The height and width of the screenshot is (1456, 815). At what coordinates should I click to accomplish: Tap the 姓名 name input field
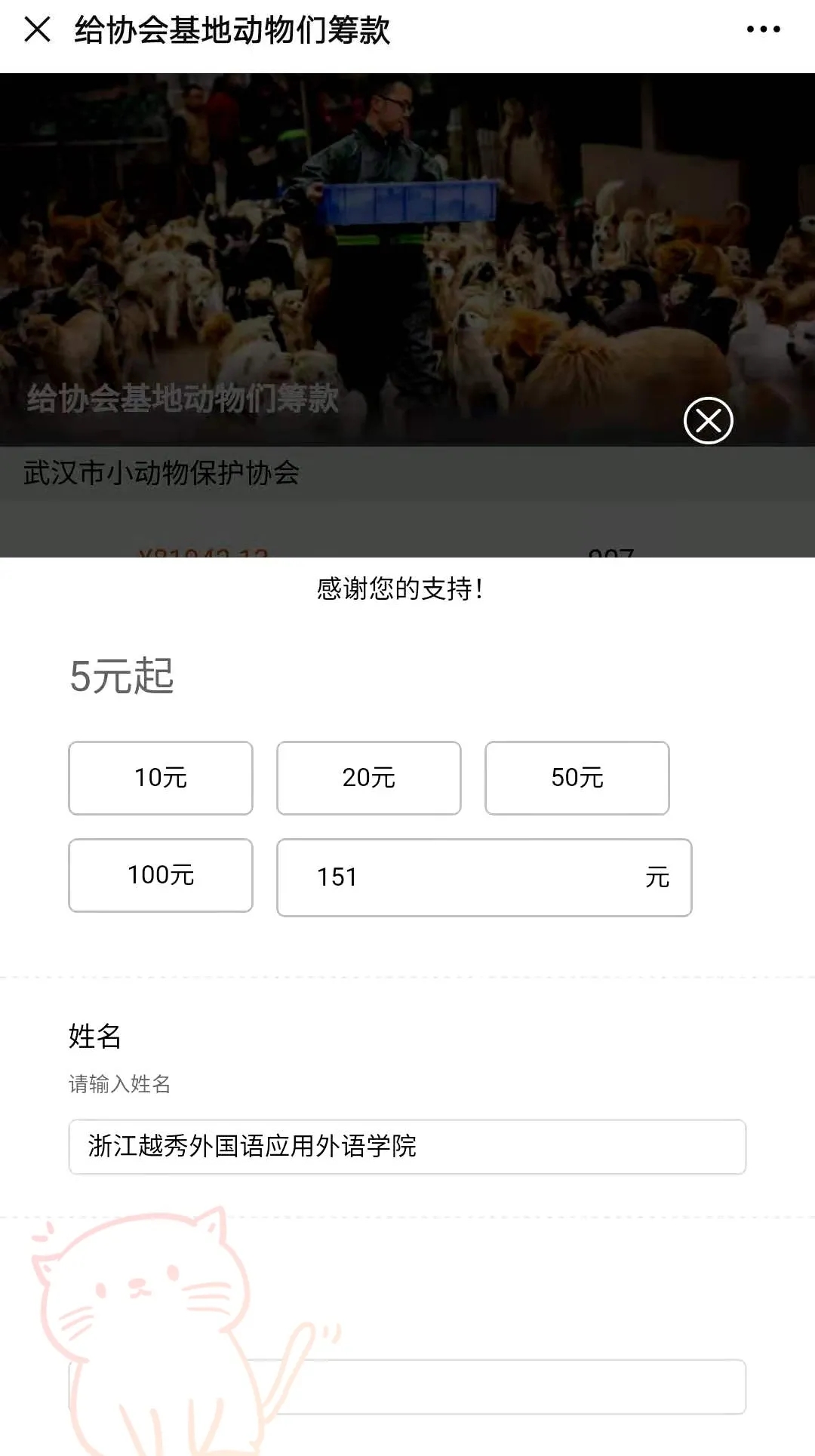coord(407,1147)
